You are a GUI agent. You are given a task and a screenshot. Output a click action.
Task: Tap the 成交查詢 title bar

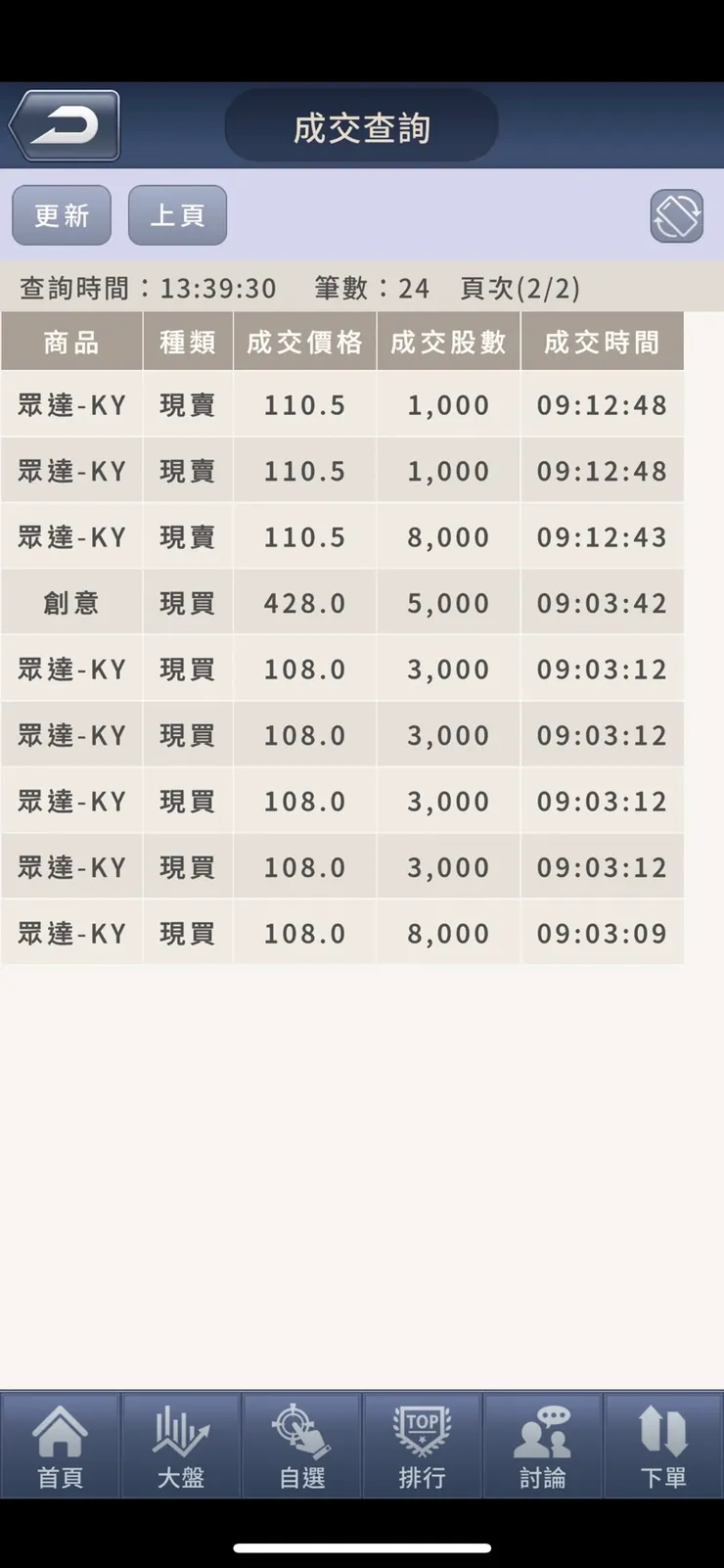(x=361, y=124)
